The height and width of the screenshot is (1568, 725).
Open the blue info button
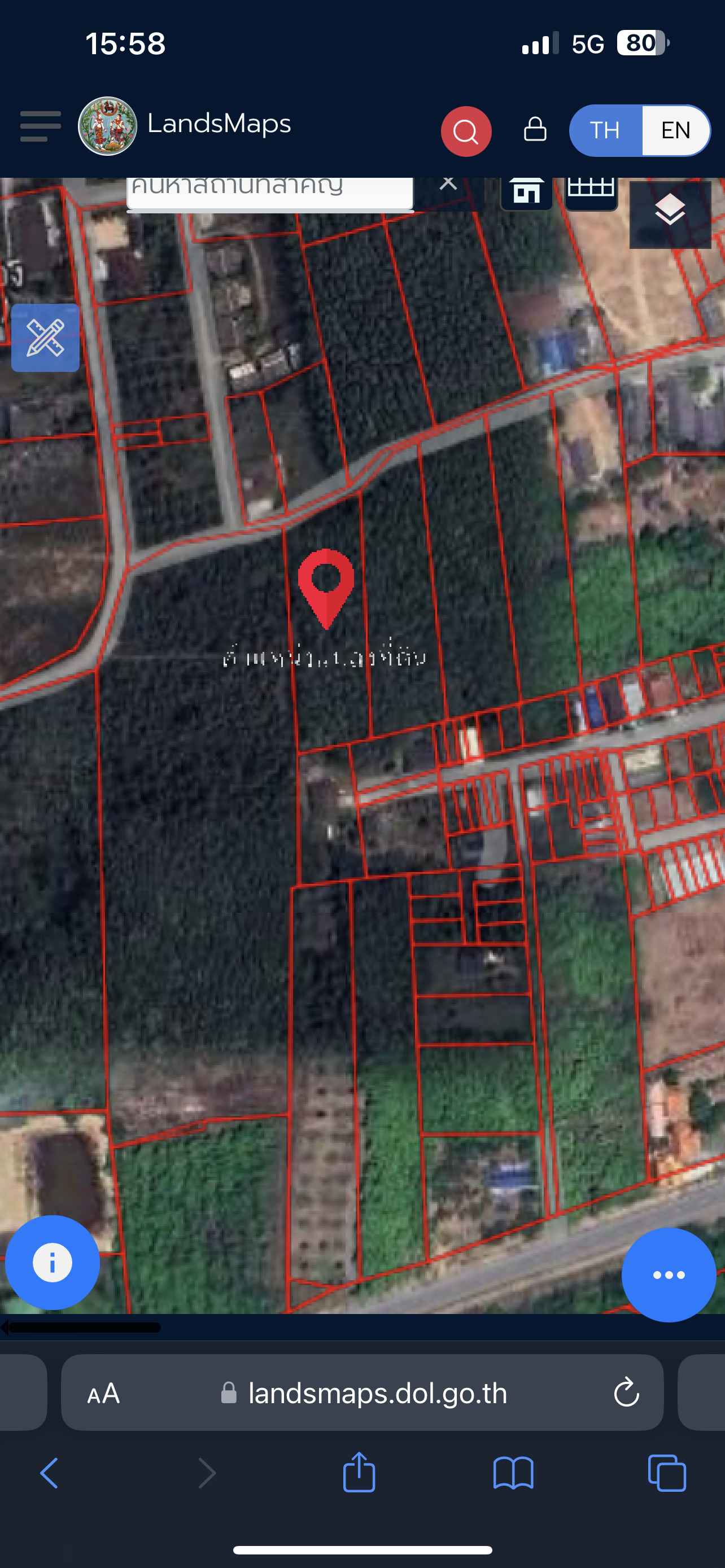53,1263
